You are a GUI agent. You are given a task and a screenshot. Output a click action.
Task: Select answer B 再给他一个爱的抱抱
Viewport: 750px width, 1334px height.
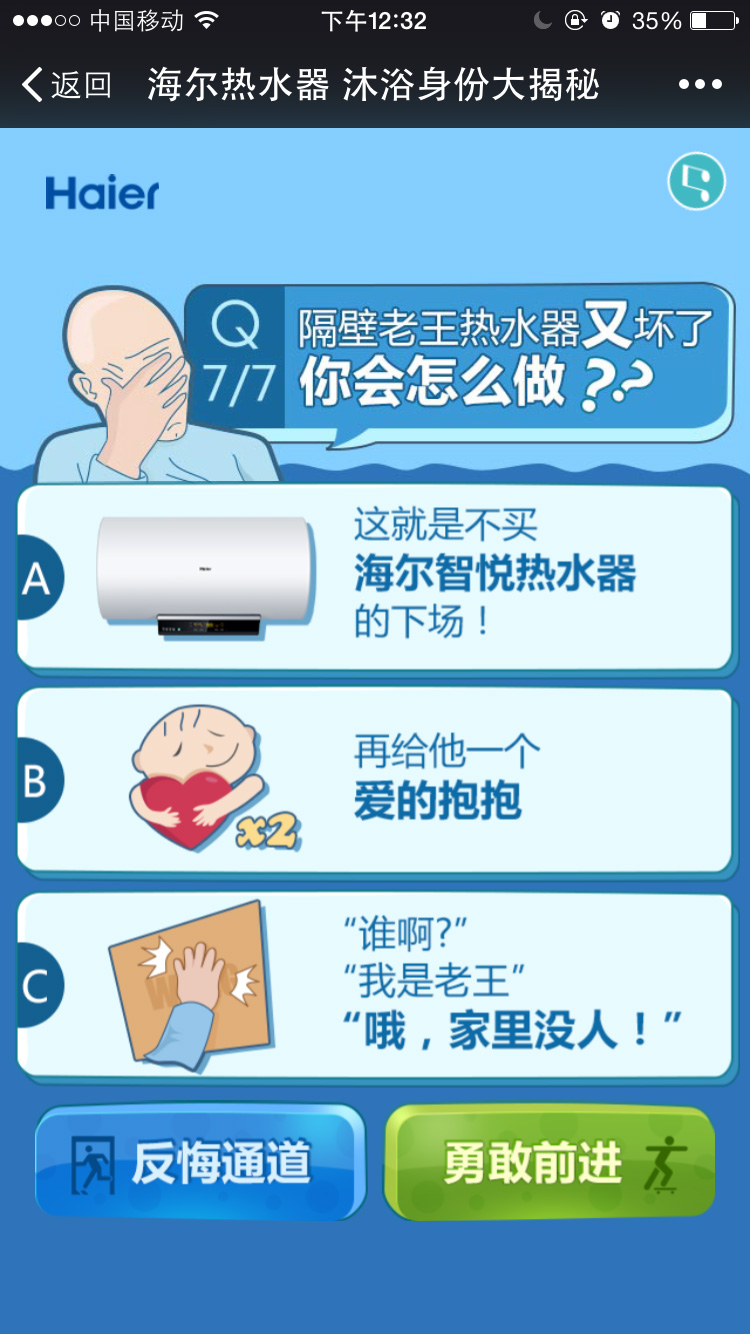[375, 781]
